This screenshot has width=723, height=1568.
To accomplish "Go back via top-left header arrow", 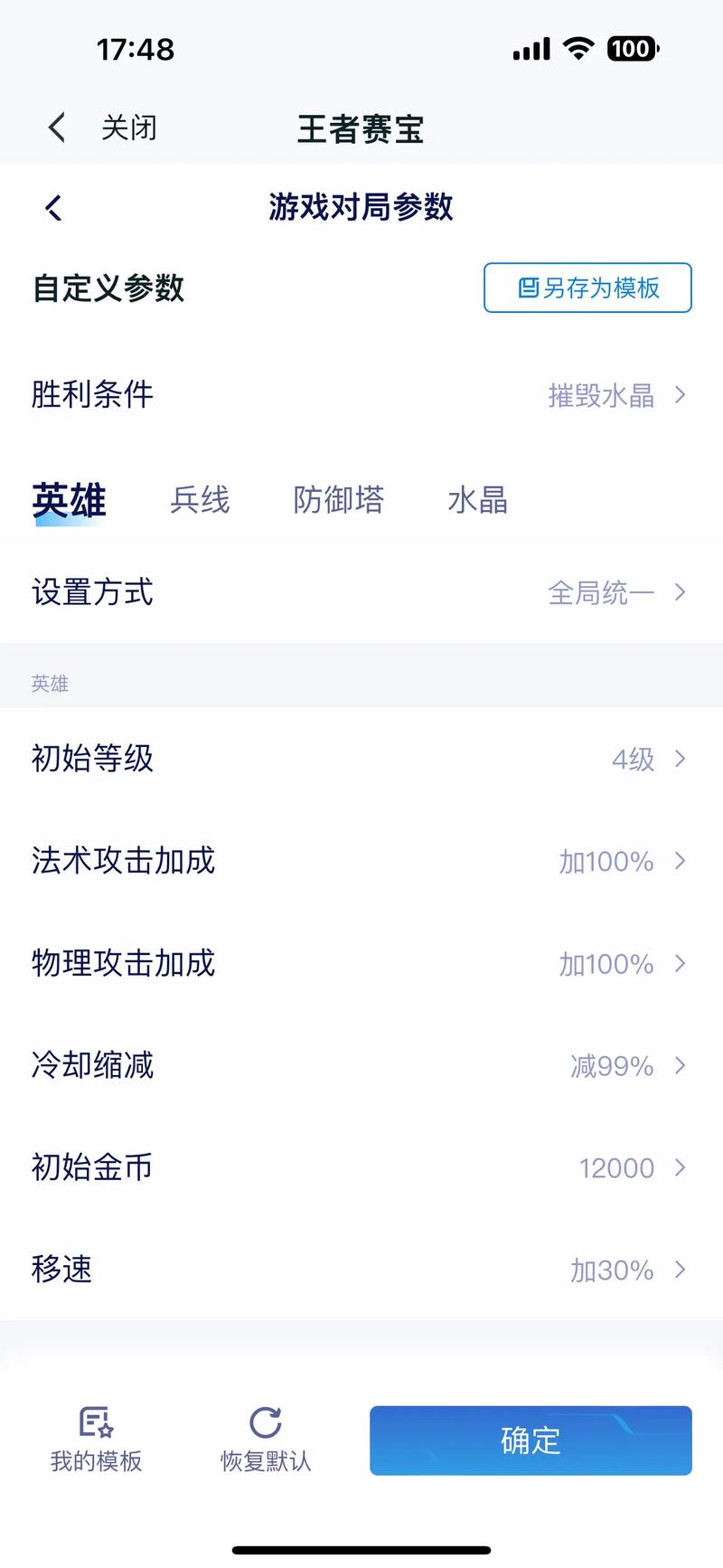I will pyautogui.click(x=57, y=128).
